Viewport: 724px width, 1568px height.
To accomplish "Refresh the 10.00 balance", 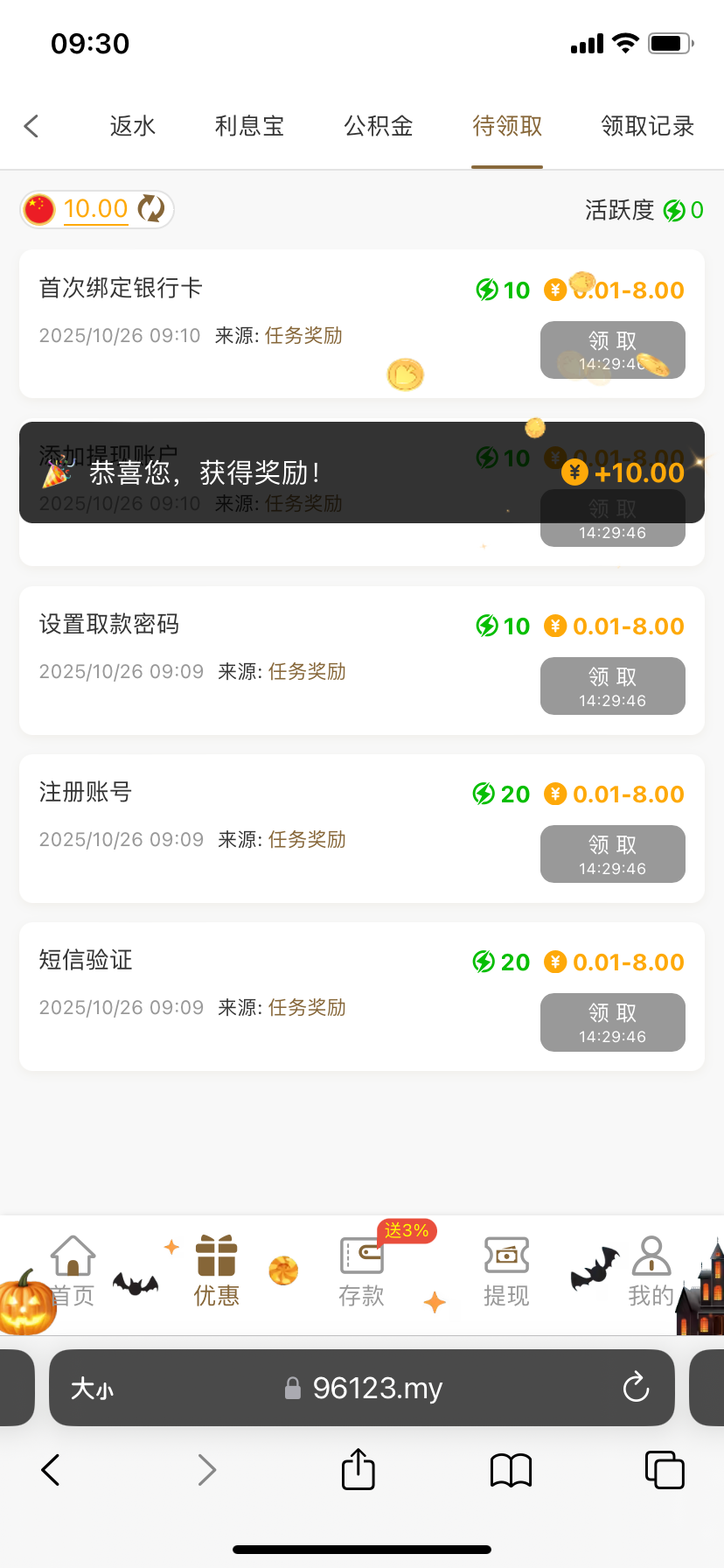I will click(x=152, y=208).
